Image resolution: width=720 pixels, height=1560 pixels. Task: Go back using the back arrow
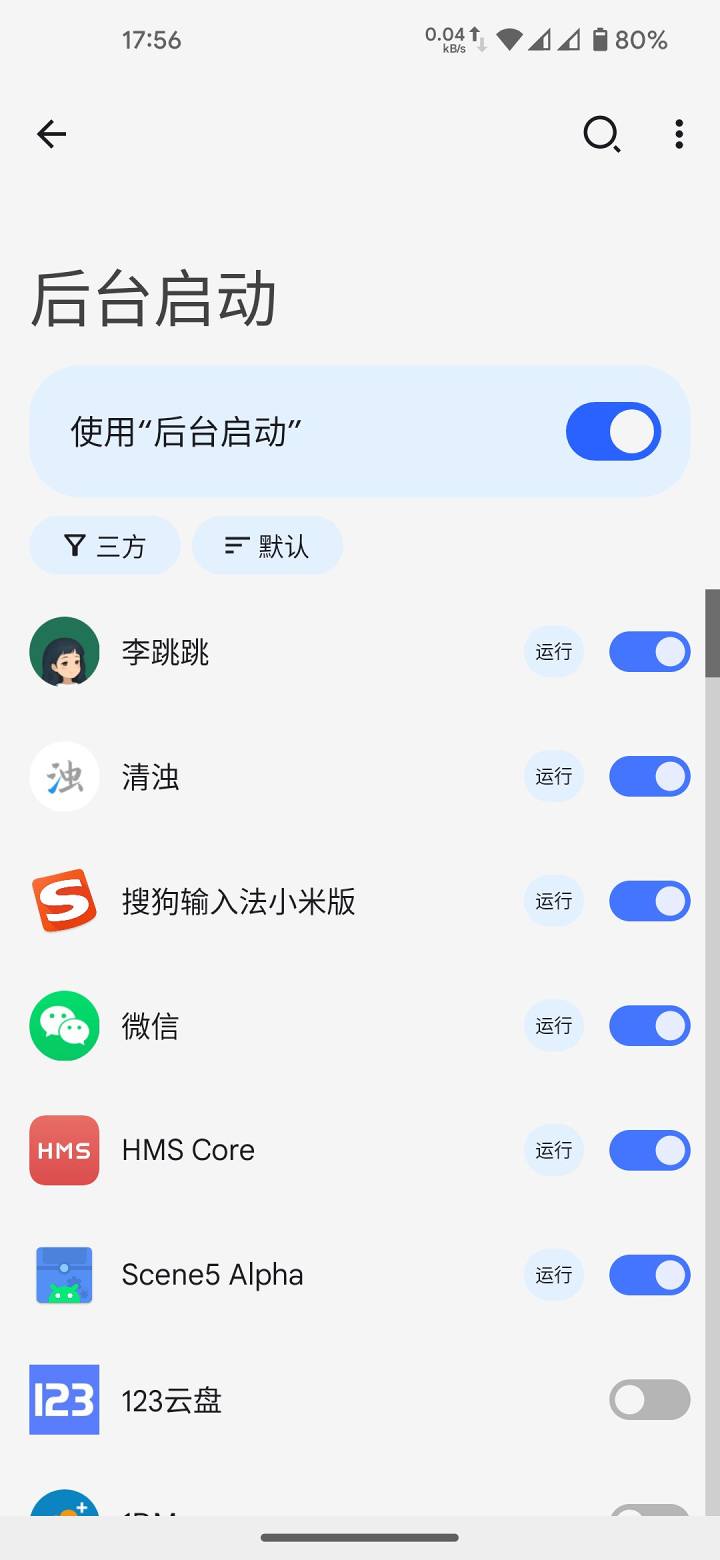51,134
